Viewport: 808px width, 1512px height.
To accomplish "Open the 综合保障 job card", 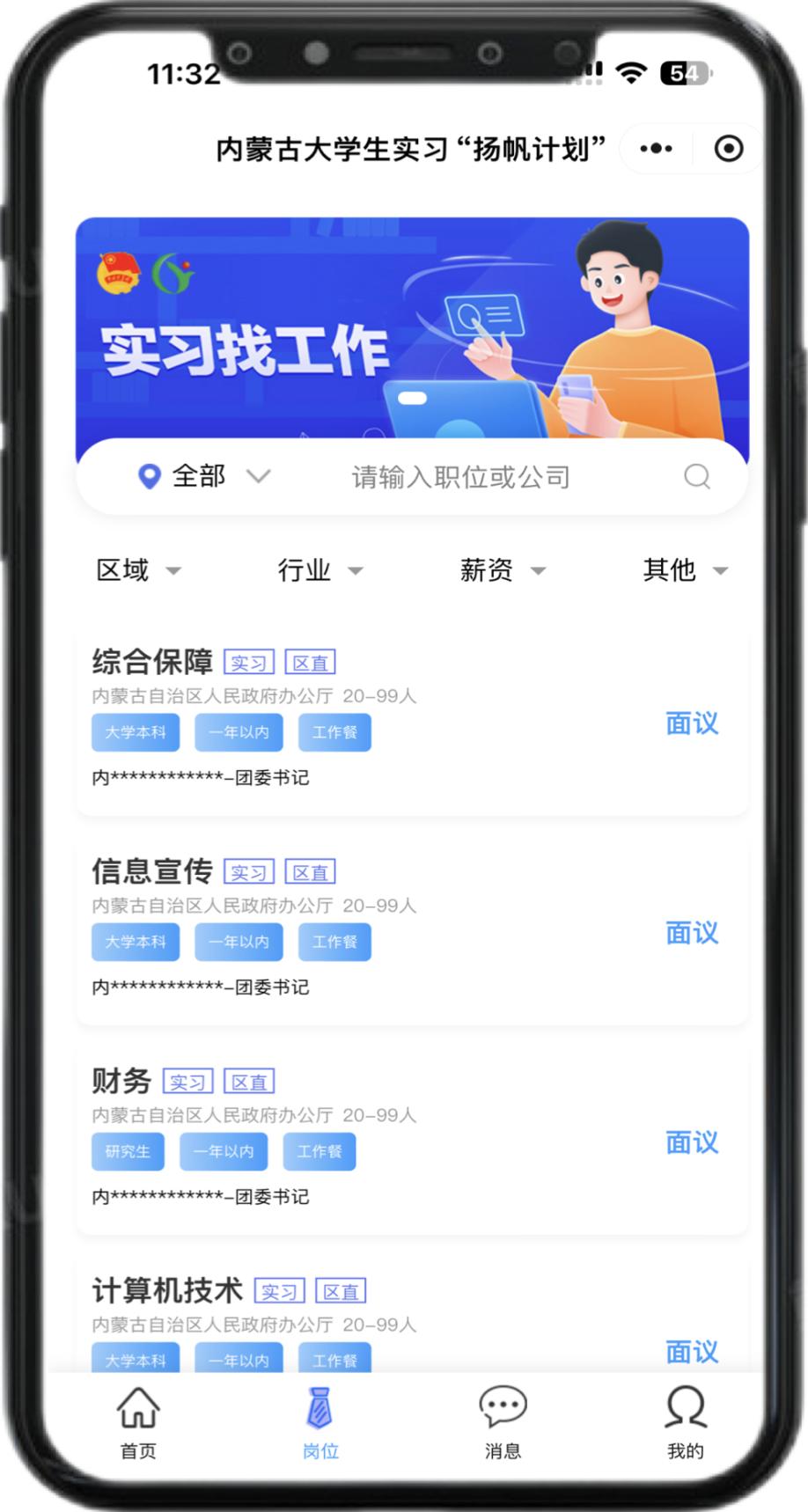I will tap(412, 720).
